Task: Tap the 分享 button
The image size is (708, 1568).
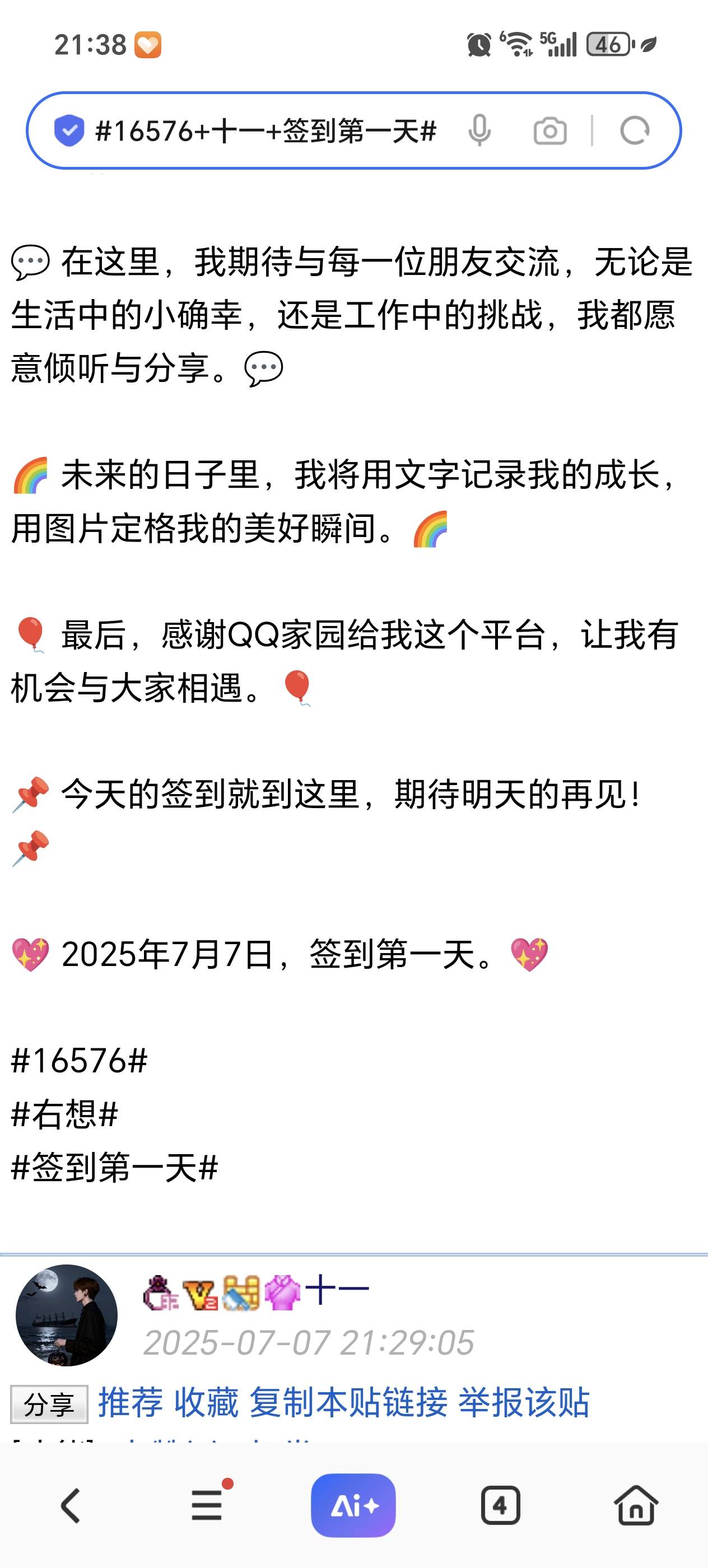Action: pyautogui.click(x=49, y=1405)
